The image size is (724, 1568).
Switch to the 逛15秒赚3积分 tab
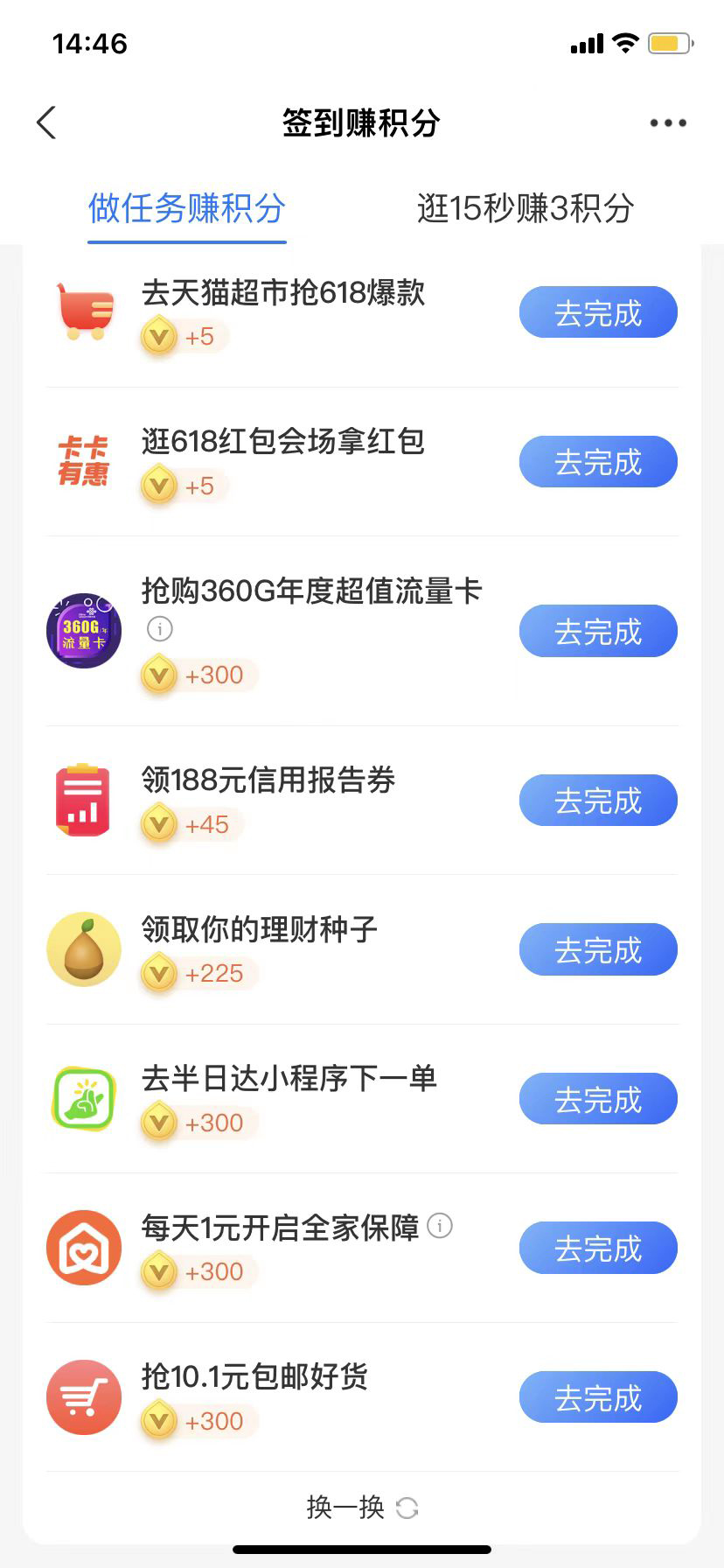pos(525,208)
